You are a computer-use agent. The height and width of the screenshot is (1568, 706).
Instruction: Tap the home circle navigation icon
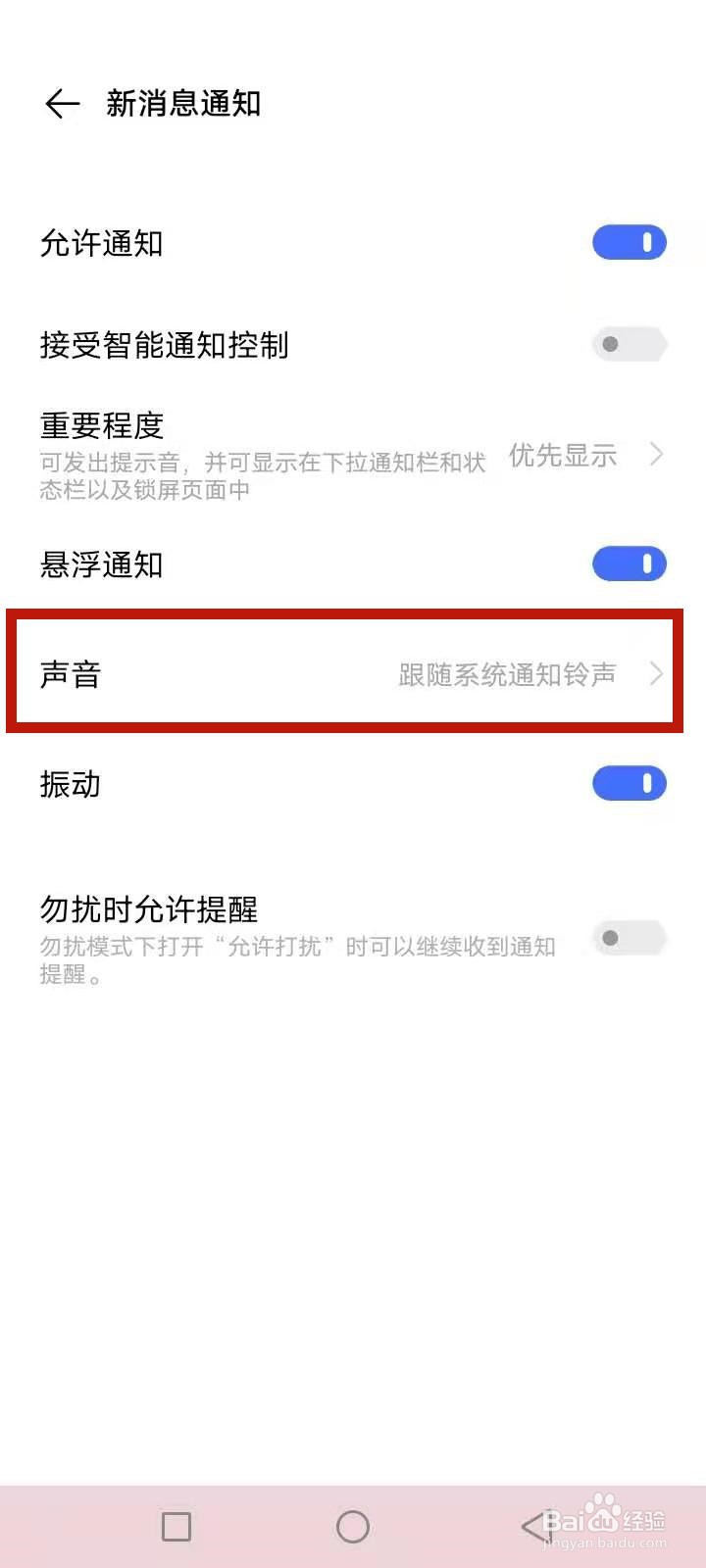[352, 1527]
